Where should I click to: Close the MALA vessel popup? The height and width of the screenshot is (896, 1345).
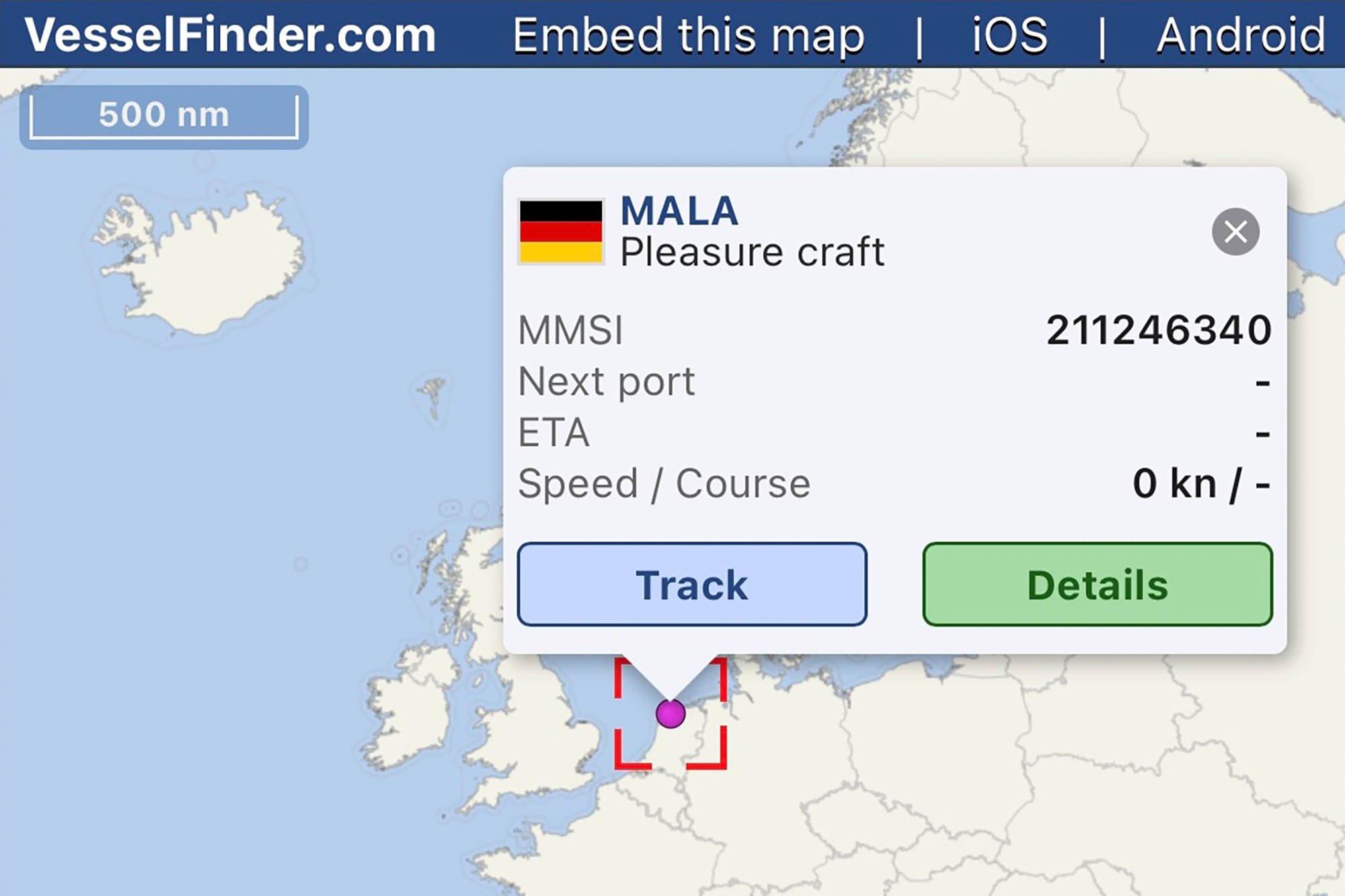point(1235,232)
